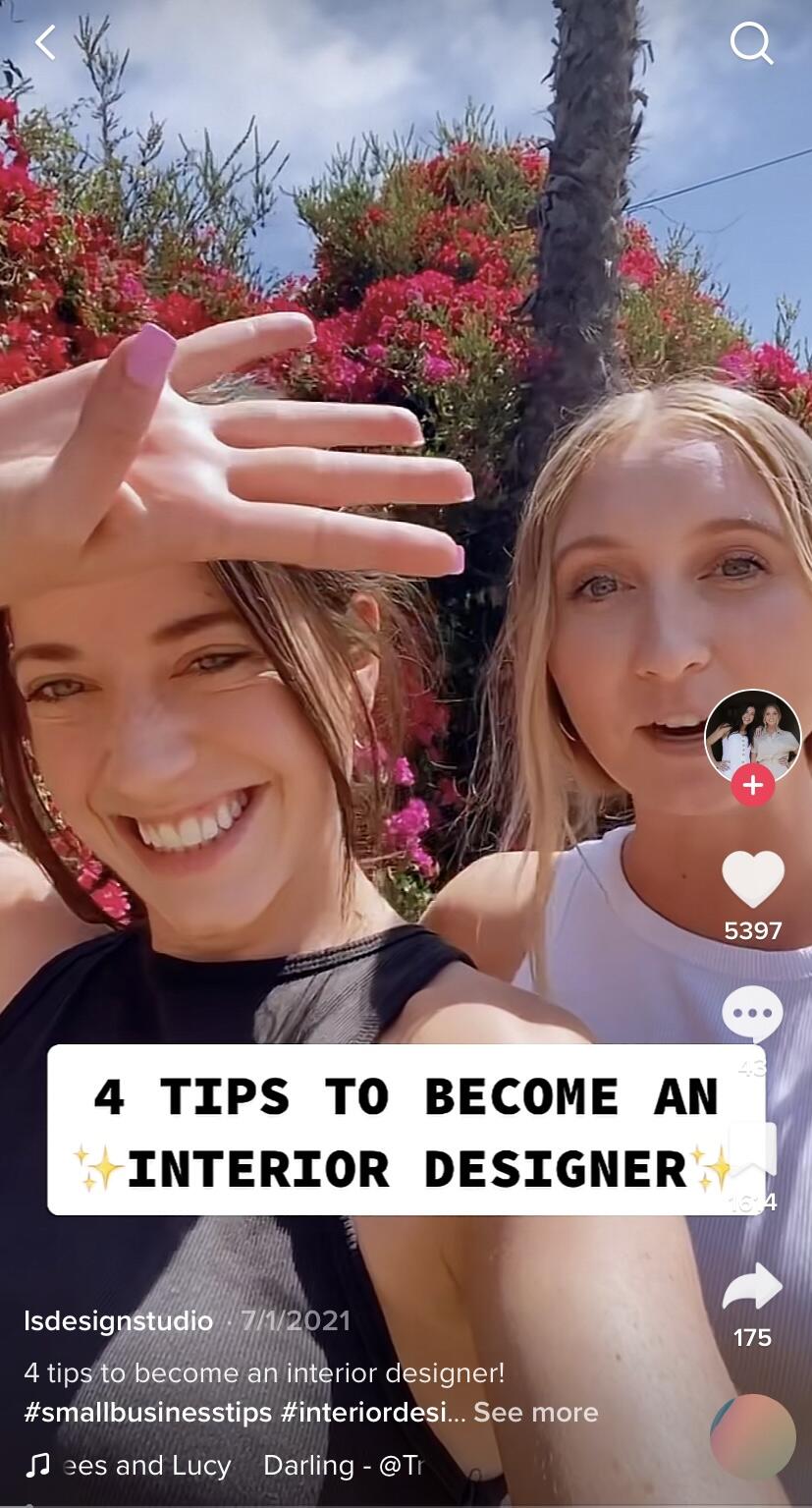
Task: Open search with the magnifier icon
Action: point(751,43)
